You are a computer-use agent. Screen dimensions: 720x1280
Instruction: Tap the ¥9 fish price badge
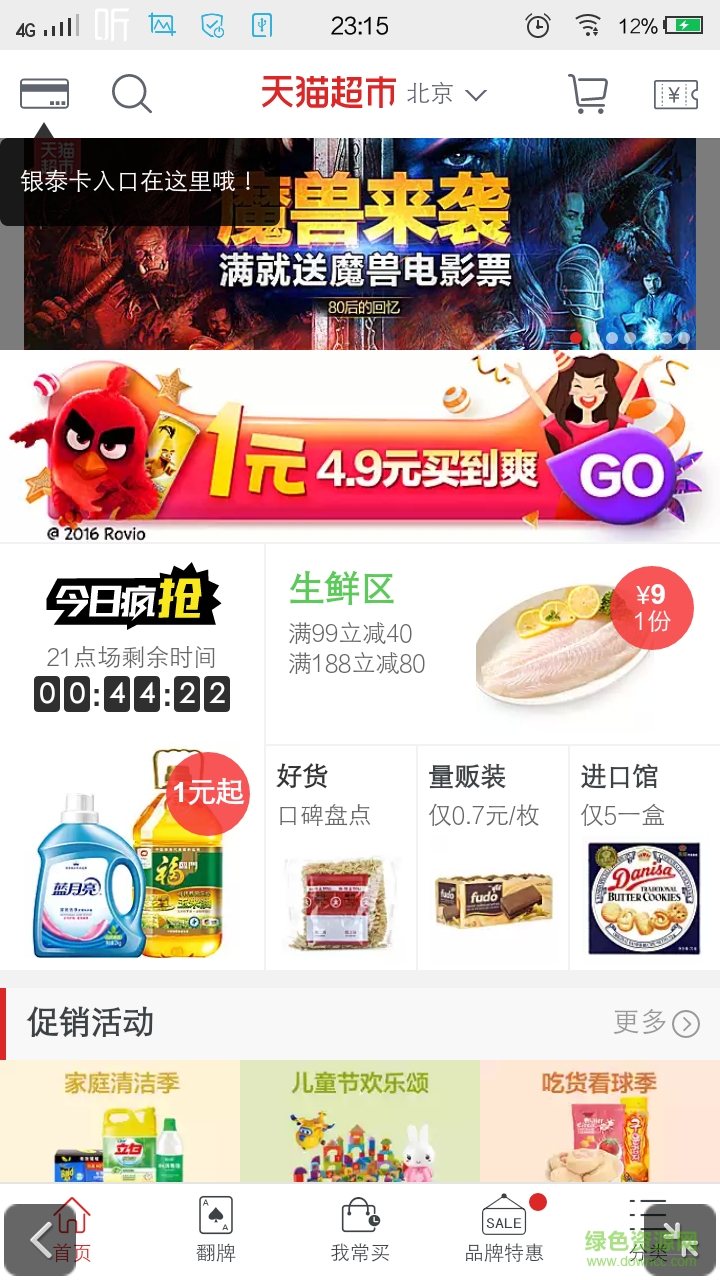653,608
